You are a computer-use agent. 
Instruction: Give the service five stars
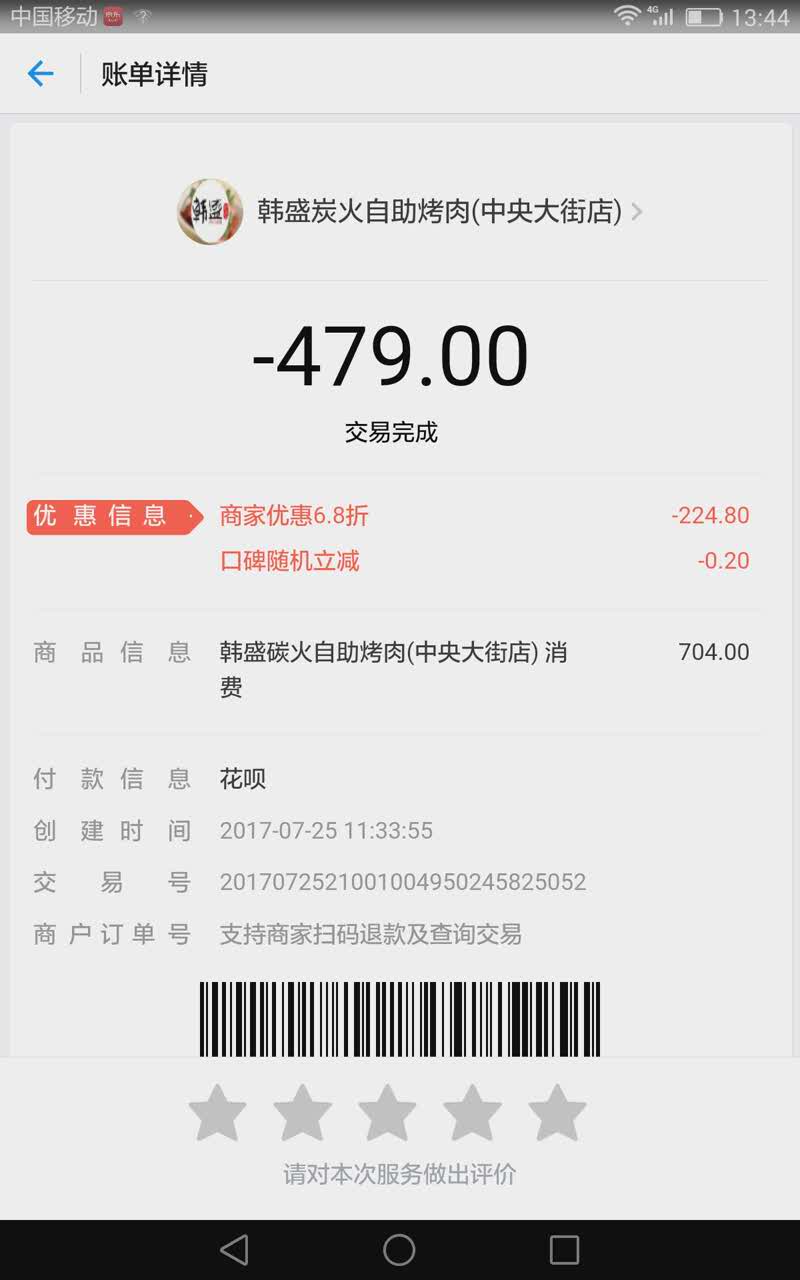pos(557,1112)
